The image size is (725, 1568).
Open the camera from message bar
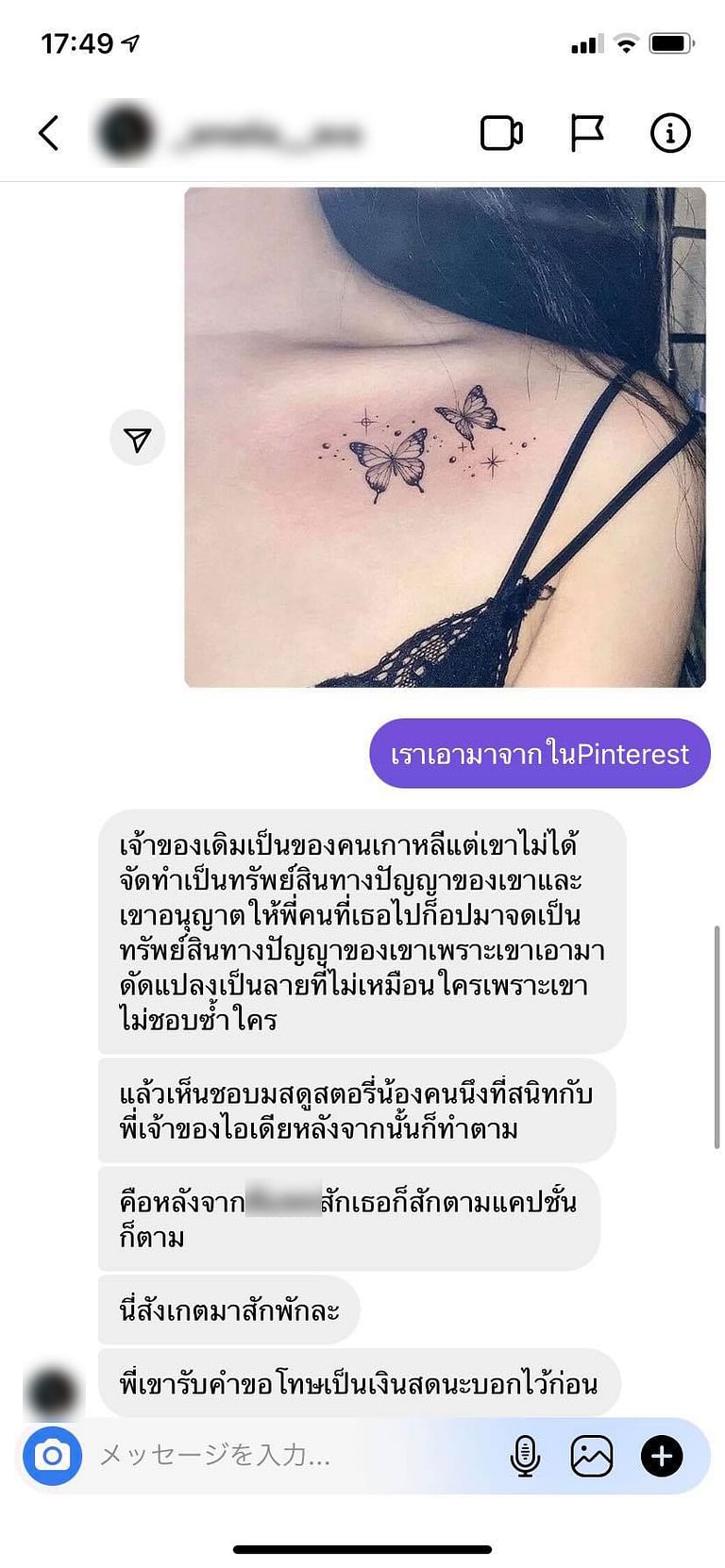coord(53,1456)
